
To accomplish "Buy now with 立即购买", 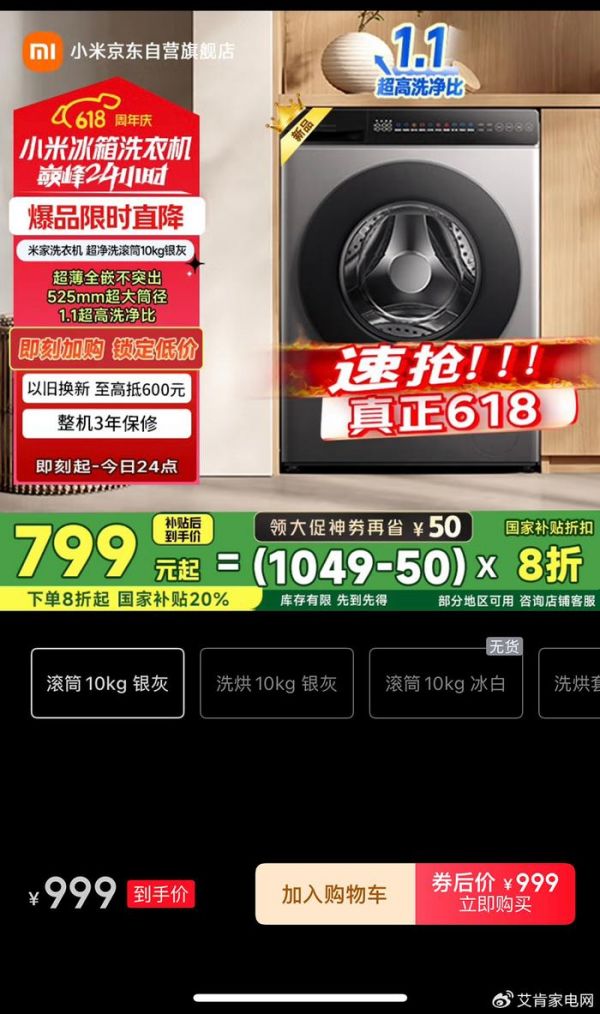I will pyautogui.click(x=495, y=894).
